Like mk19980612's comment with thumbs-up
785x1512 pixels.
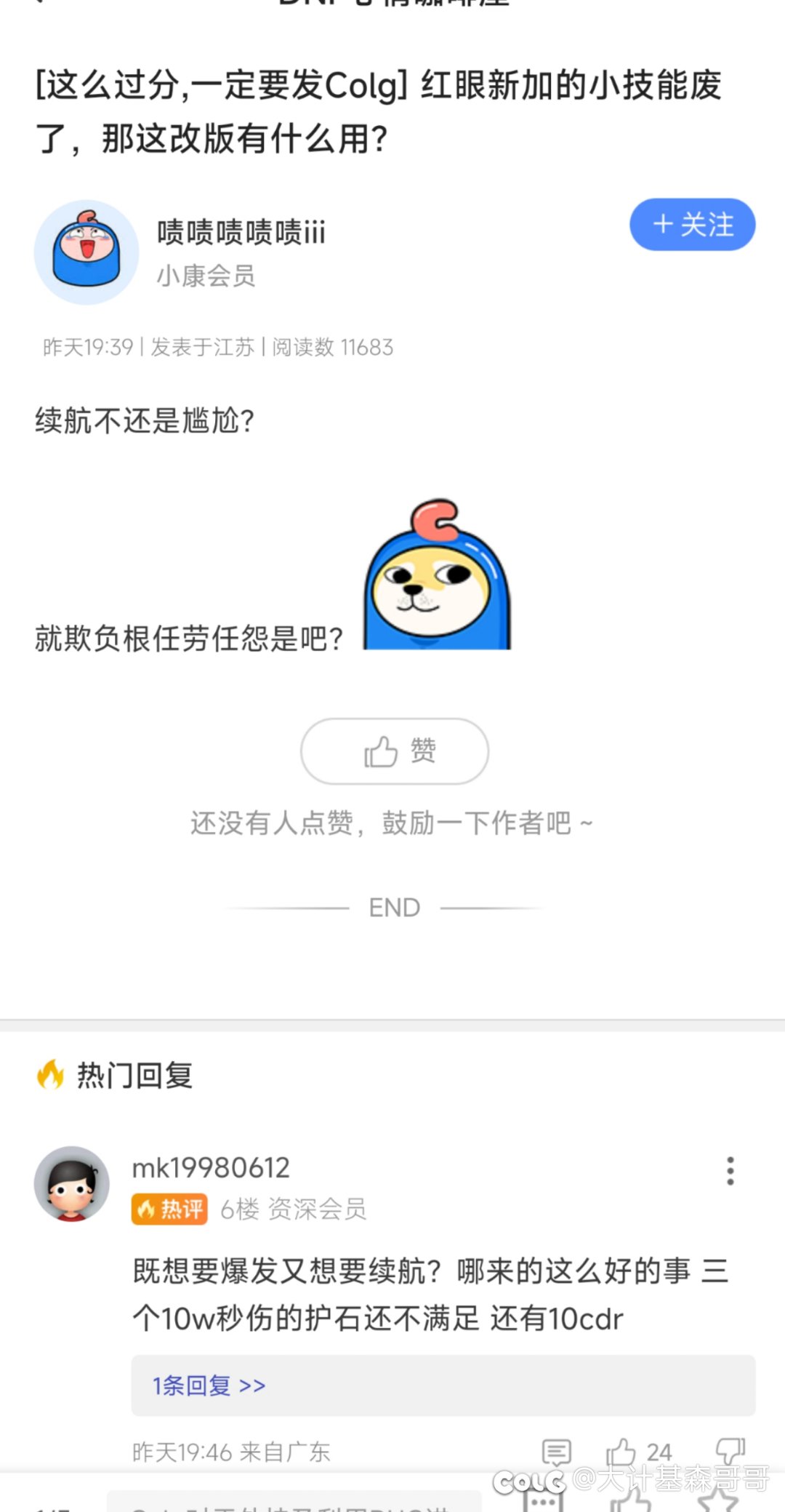point(622,1452)
